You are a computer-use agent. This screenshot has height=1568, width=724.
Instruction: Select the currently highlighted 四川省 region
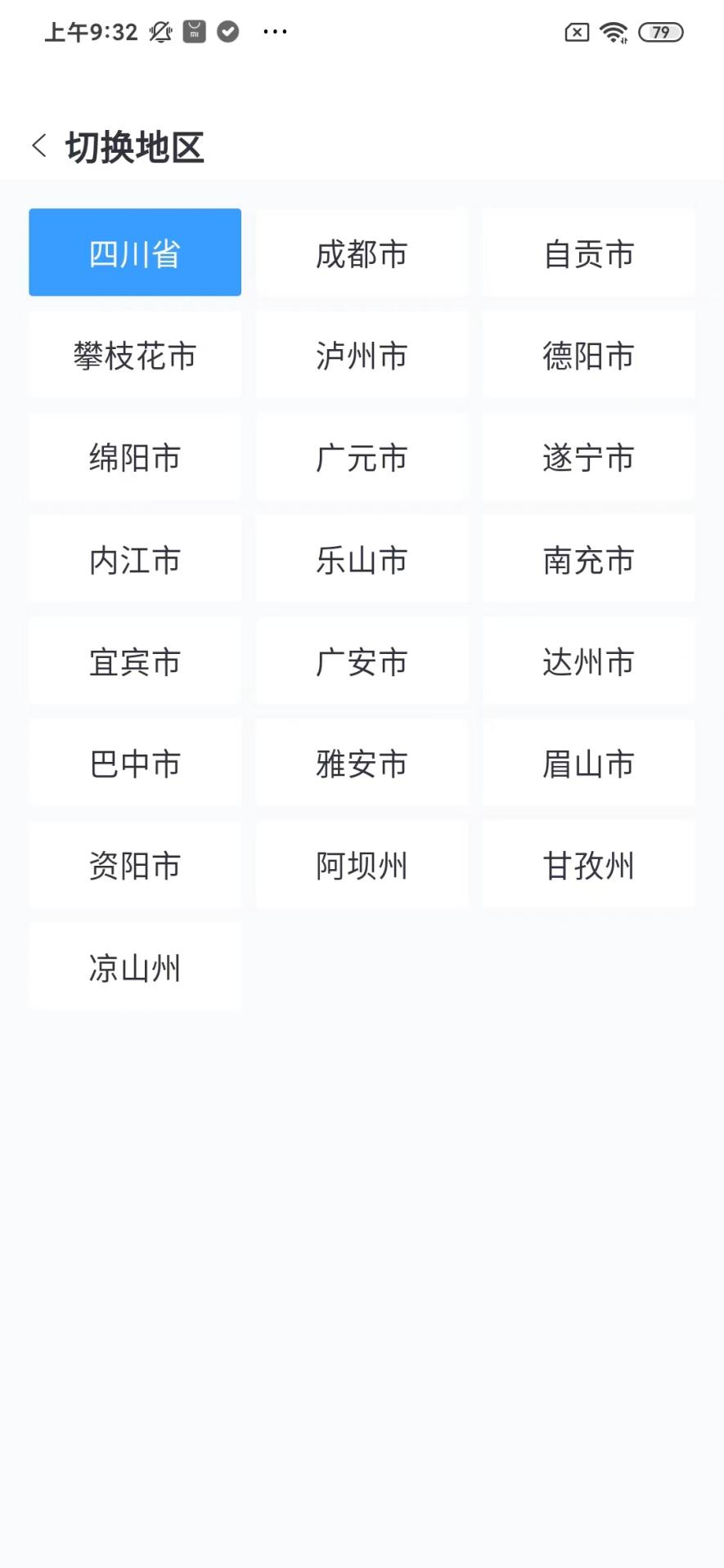pyautogui.click(x=135, y=252)
